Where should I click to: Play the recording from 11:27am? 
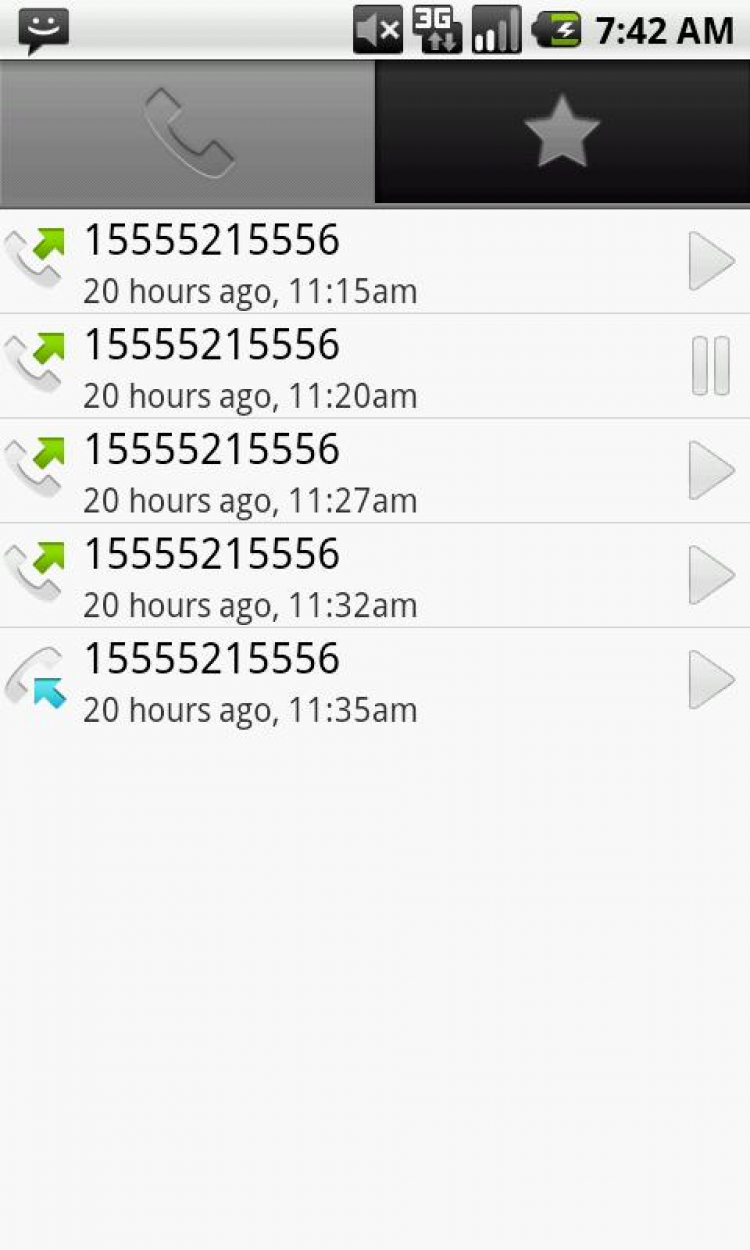(711, 471)
